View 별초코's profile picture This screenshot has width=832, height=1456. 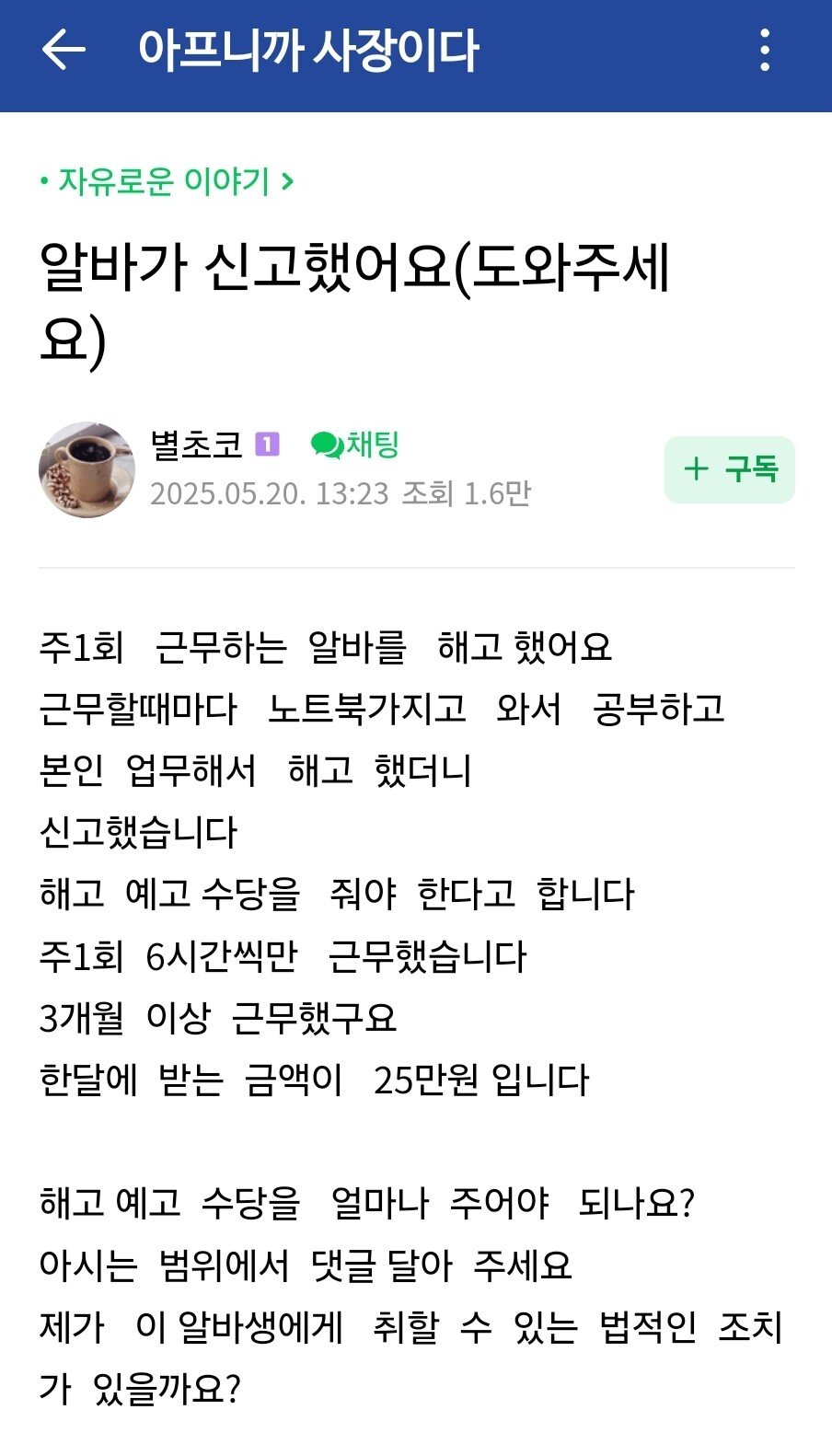point(87,469)
